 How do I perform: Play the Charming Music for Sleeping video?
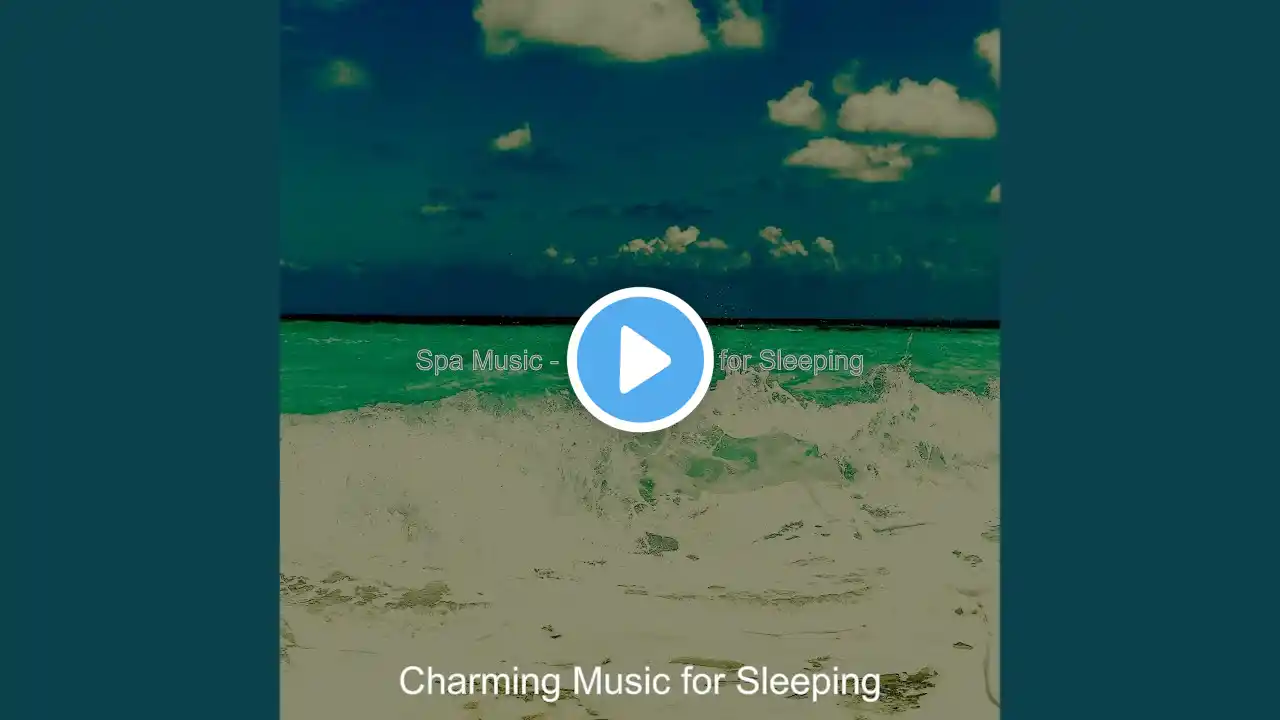coord(640,360)
